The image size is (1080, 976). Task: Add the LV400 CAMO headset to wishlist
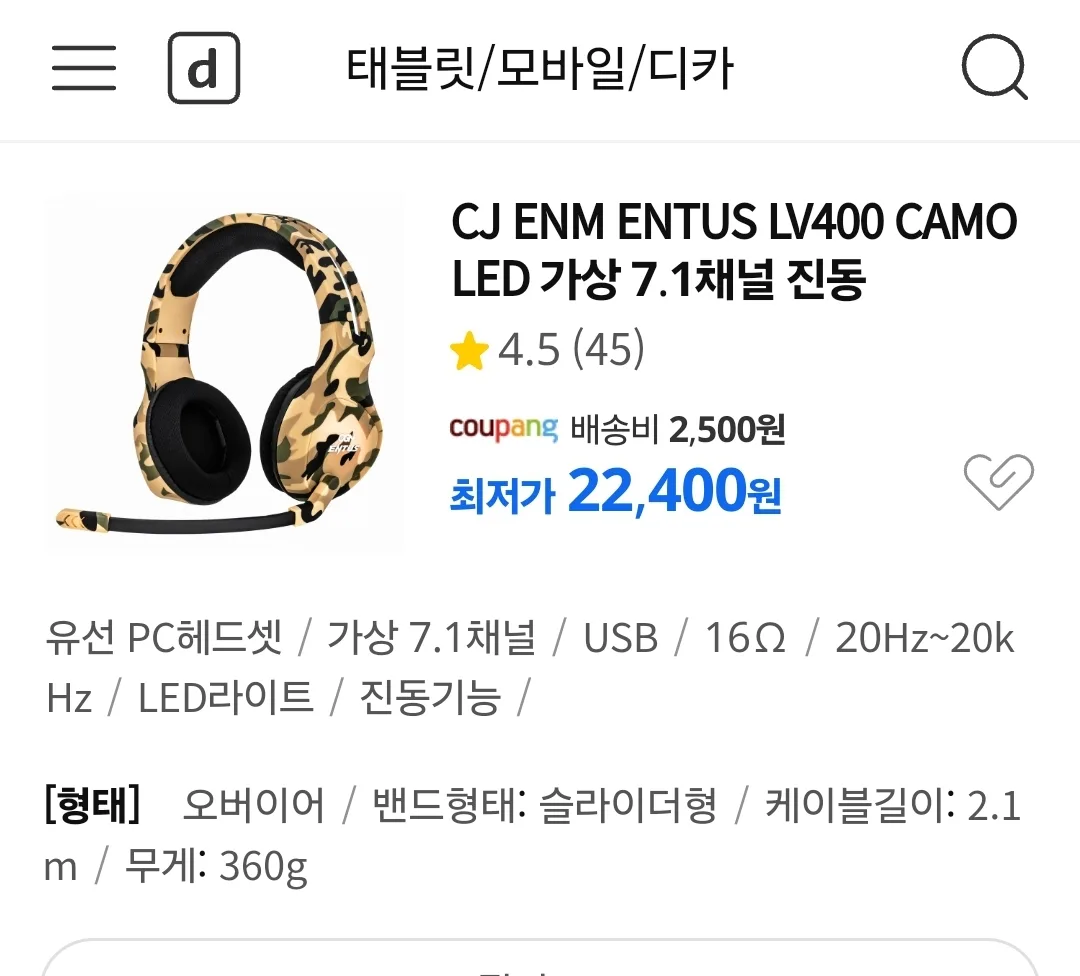coord(998,482)
